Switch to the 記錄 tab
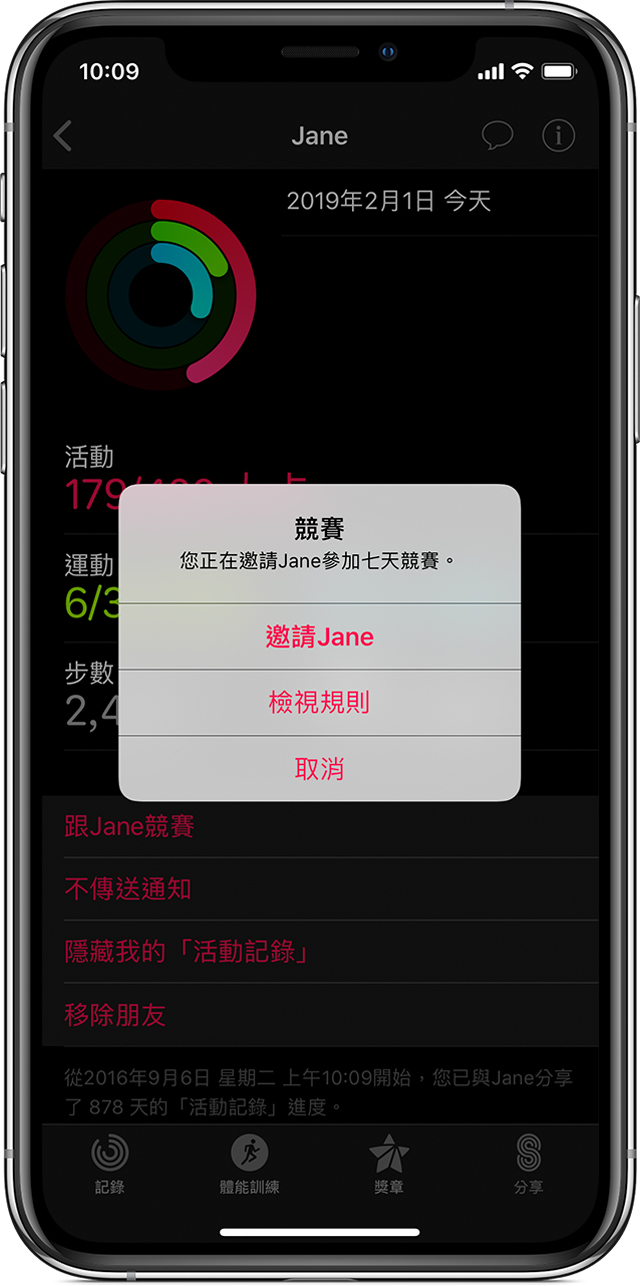This screenshot has height=1286, width=640. click(x=110, y=1165)
